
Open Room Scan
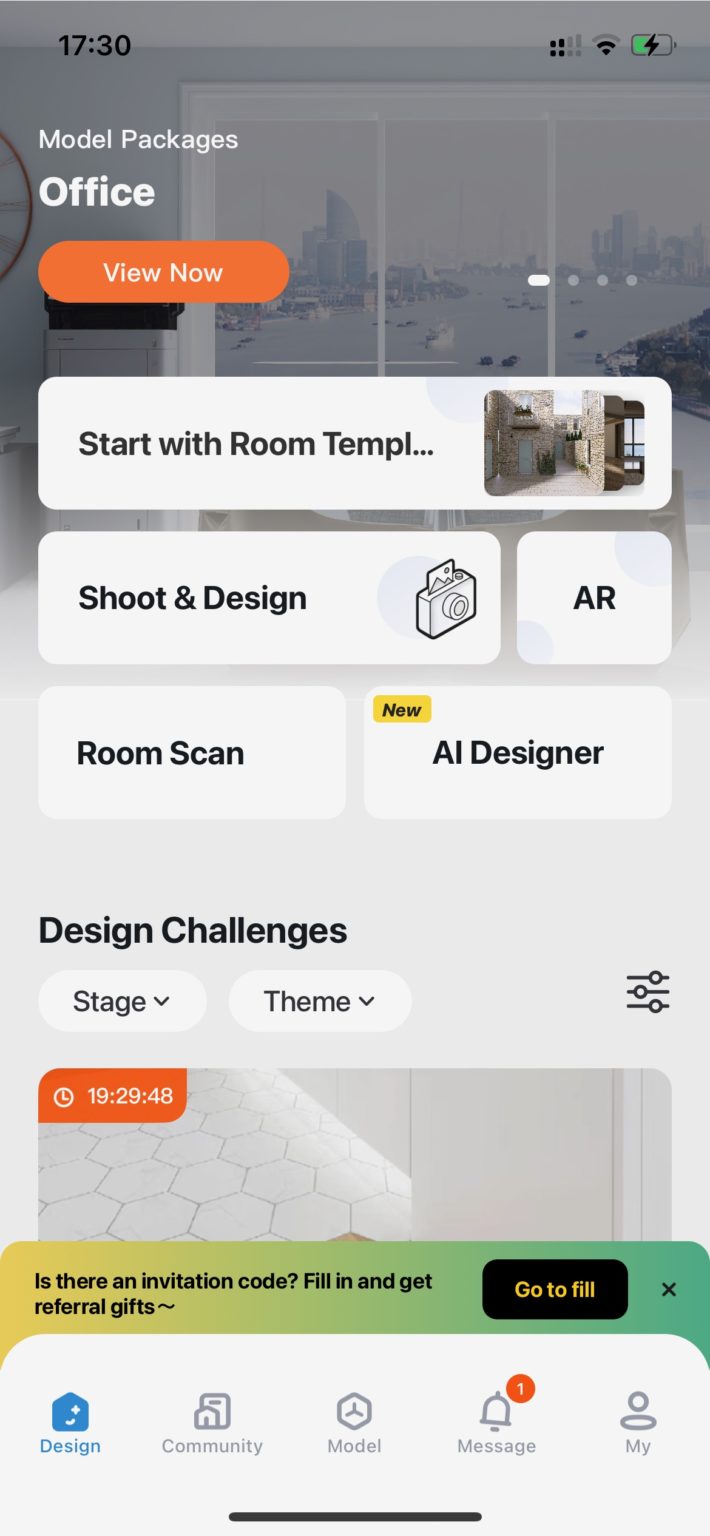192,752
